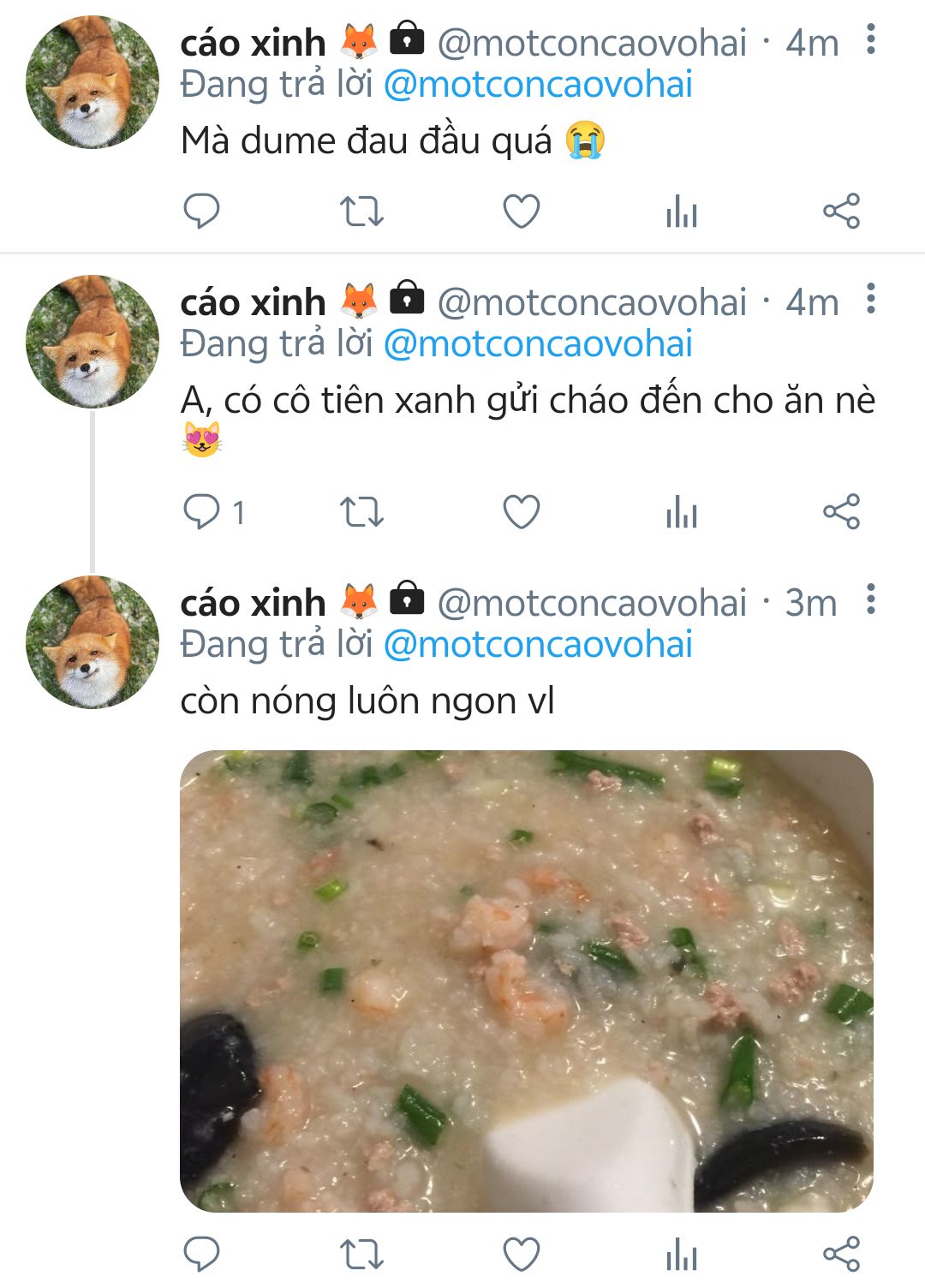The height and width of the screenshot is (1288, 925).
Task: Open more options on 'cô tiên xanh' tweet
Action: tap(871, 299)
